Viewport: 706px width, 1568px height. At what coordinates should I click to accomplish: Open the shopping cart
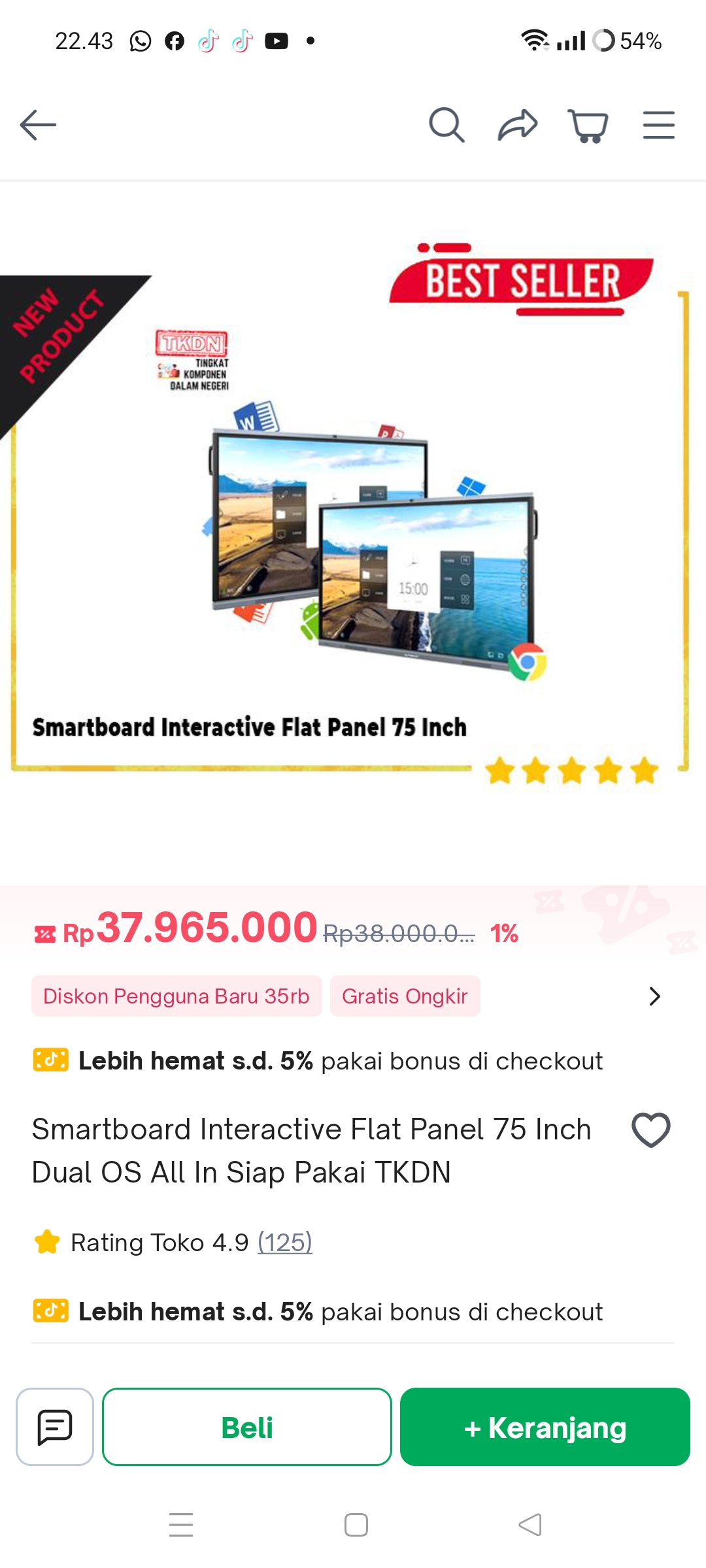point(588,125)
